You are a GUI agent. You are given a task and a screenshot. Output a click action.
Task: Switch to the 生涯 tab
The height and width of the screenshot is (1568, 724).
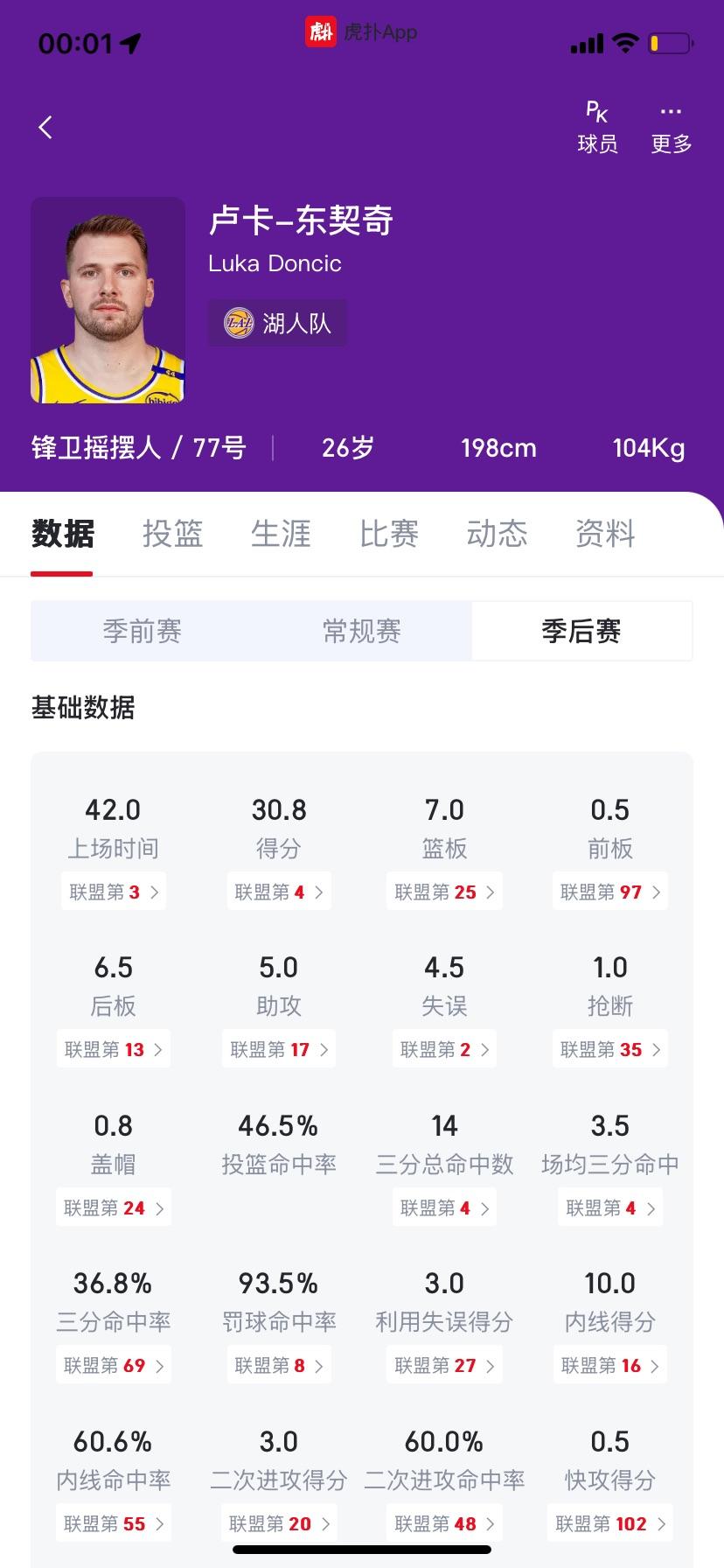click(x=281, y=533)
